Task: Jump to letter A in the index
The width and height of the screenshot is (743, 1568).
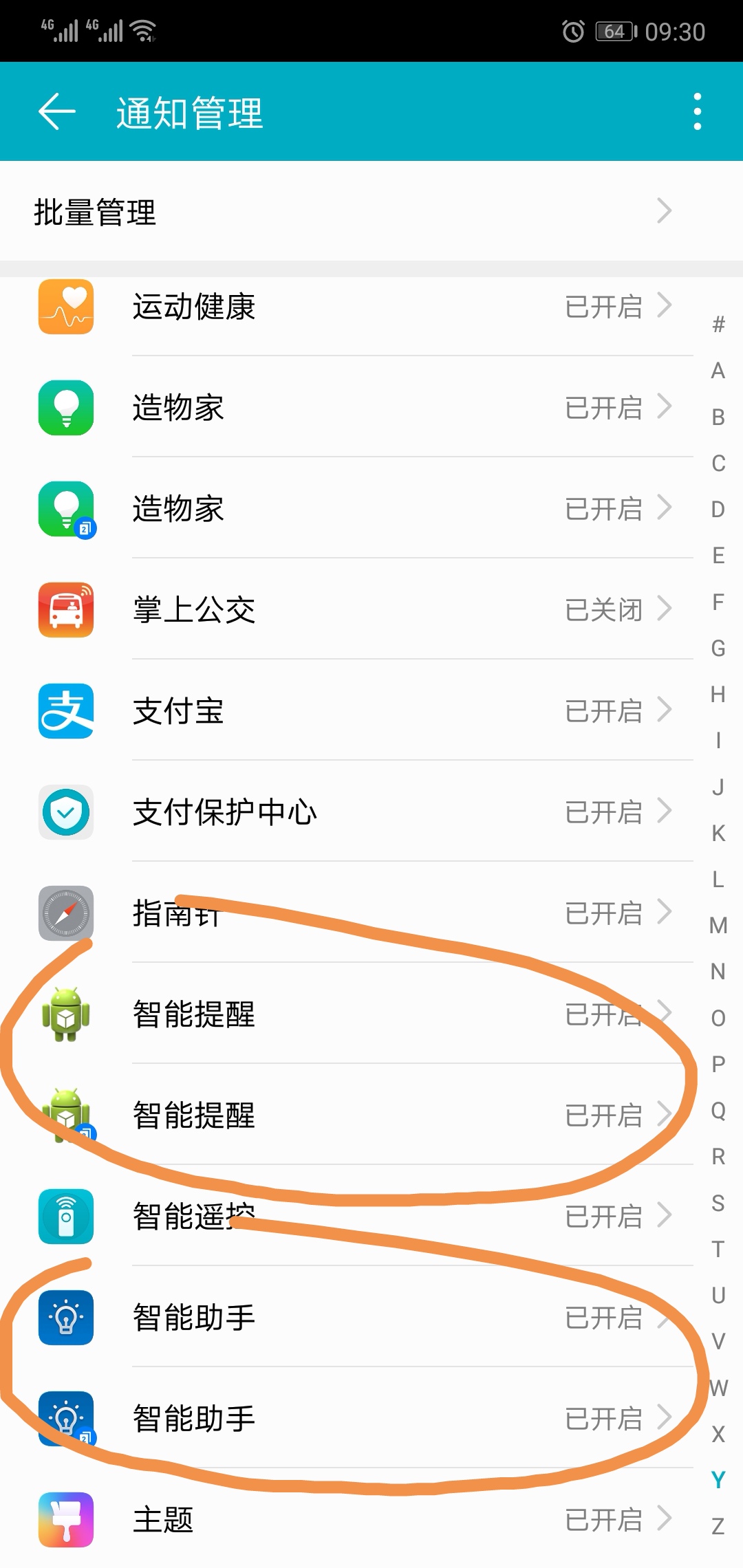Action: tap(718, 371)
